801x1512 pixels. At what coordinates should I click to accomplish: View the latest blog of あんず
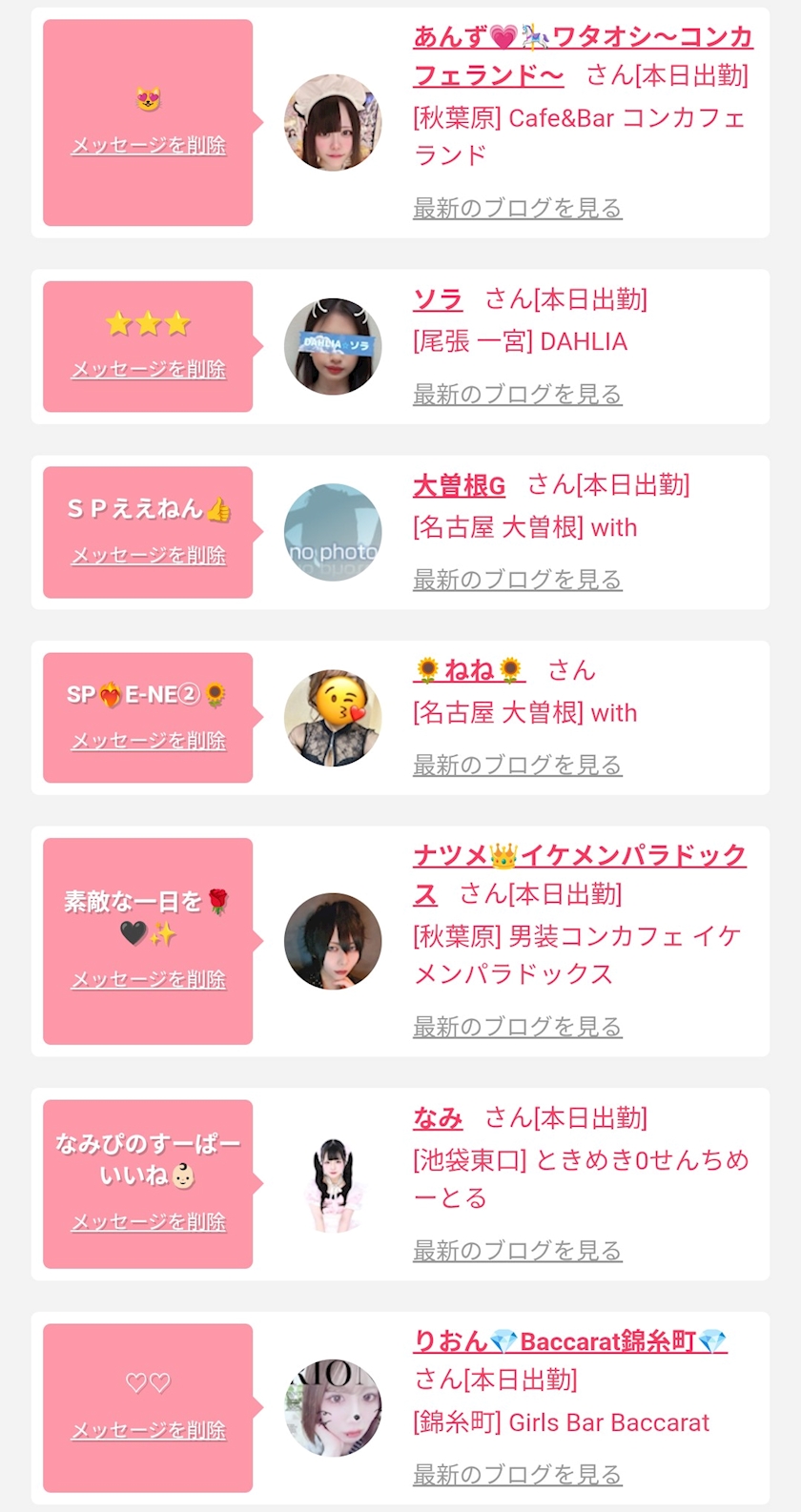[518, 208]
